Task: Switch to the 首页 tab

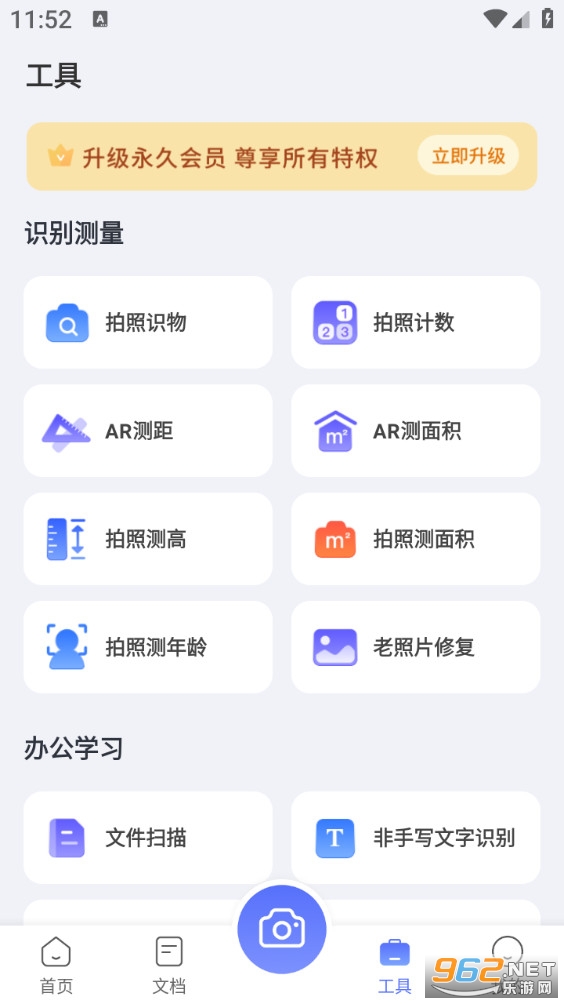Action: pyautogui.click(x=56, y=965)
